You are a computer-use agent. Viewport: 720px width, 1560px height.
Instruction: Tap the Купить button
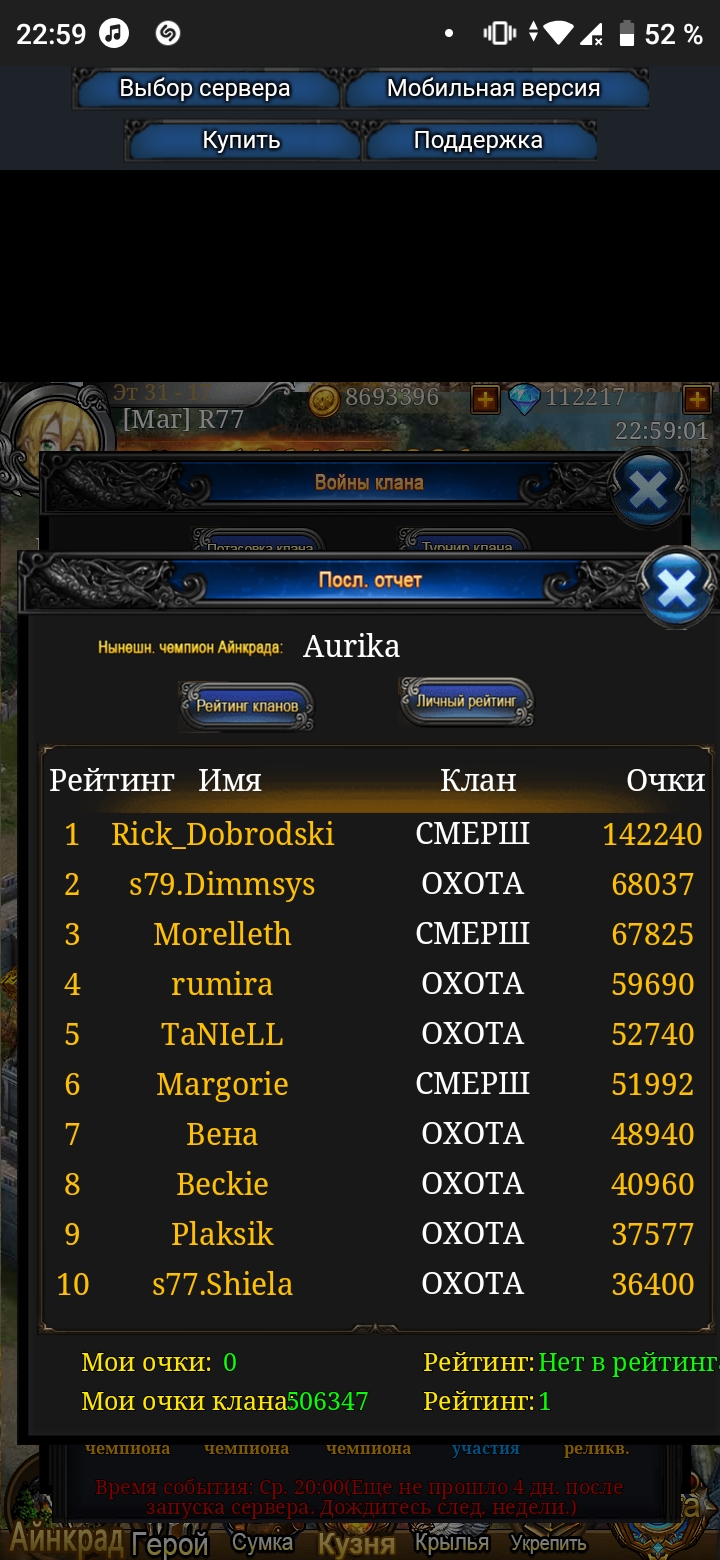pos(241,141)
